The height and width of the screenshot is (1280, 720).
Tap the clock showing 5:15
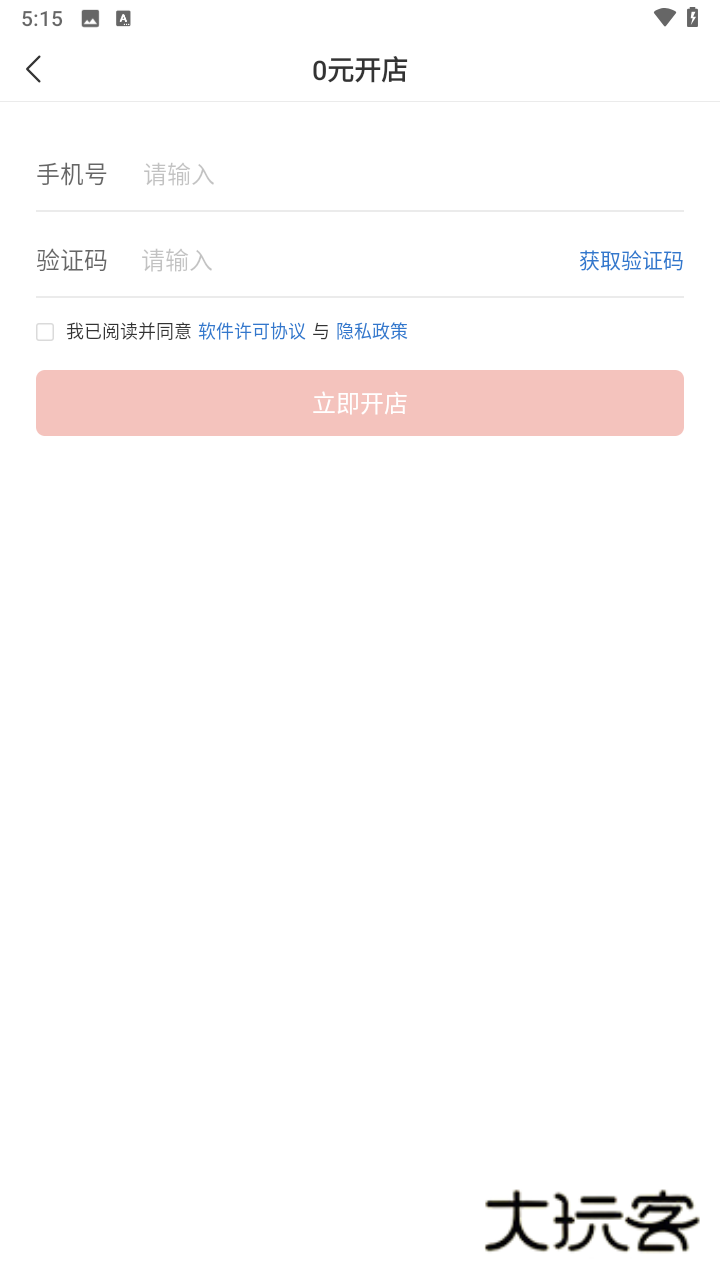(x=41, y=17)
